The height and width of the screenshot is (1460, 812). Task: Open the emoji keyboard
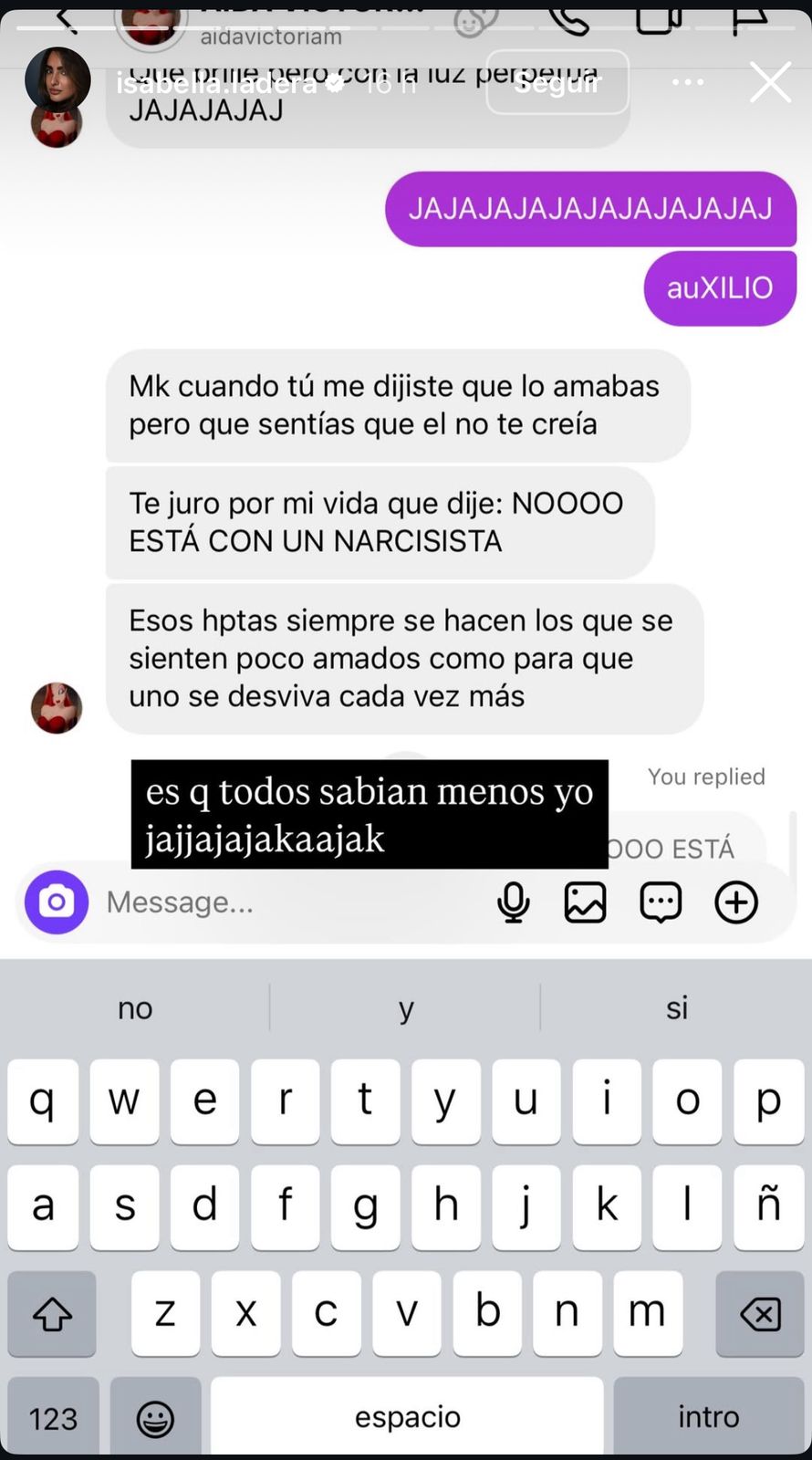click(155, 1417)
